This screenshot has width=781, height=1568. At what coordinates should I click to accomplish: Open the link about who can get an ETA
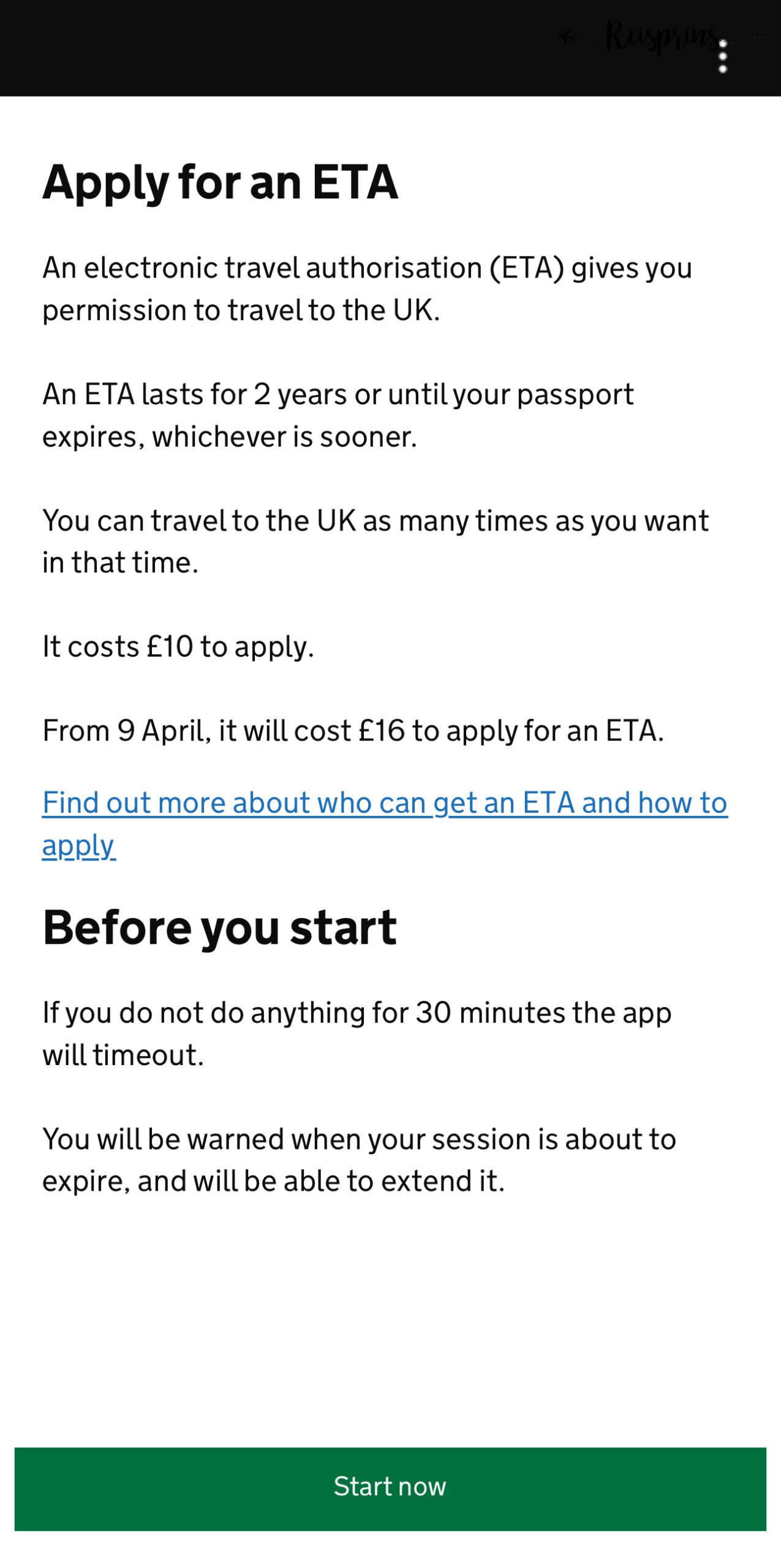pos(384,804)
